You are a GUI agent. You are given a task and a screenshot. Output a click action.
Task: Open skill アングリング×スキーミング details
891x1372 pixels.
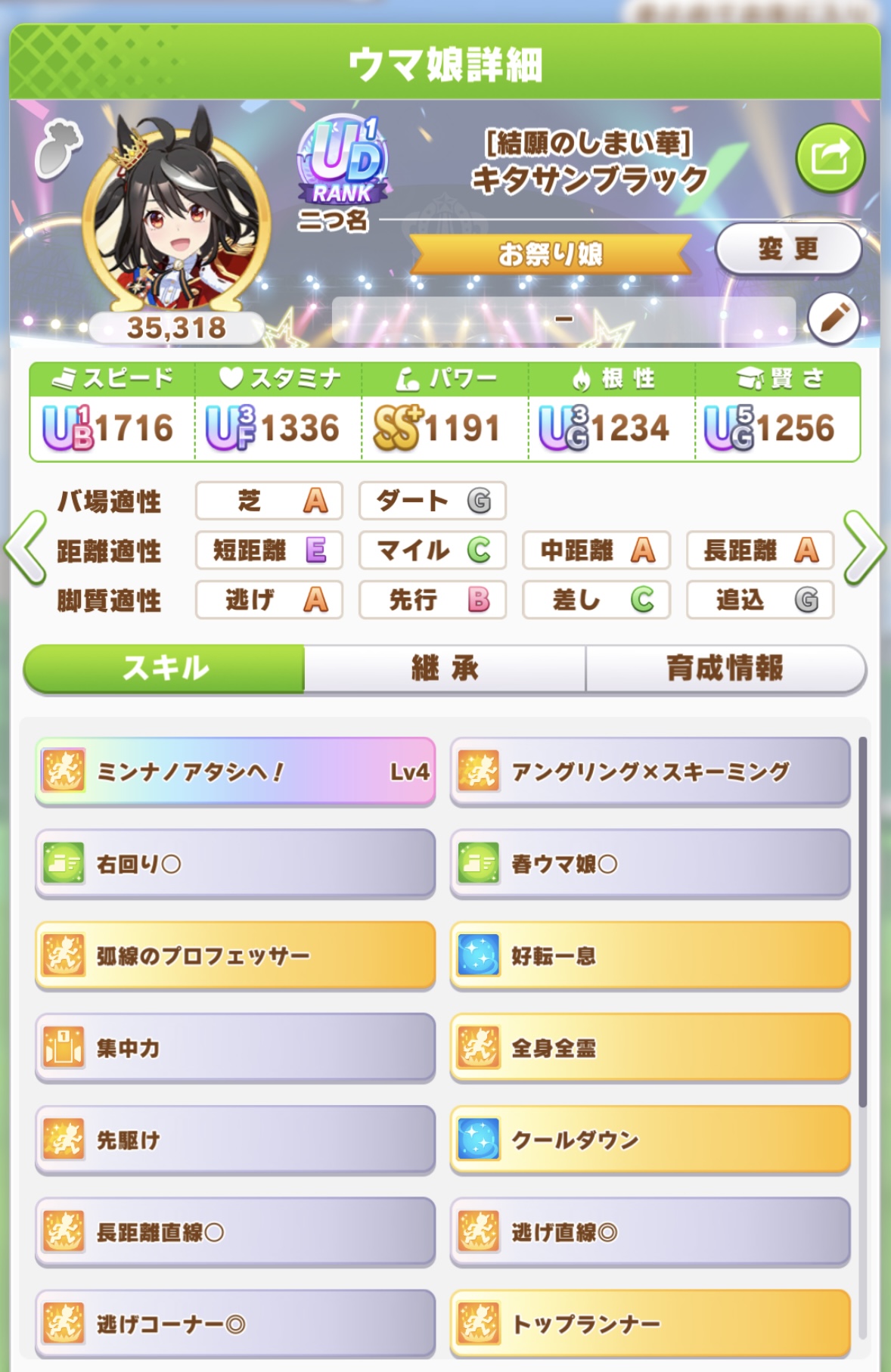pyautogui.click(x=650, y=771)
